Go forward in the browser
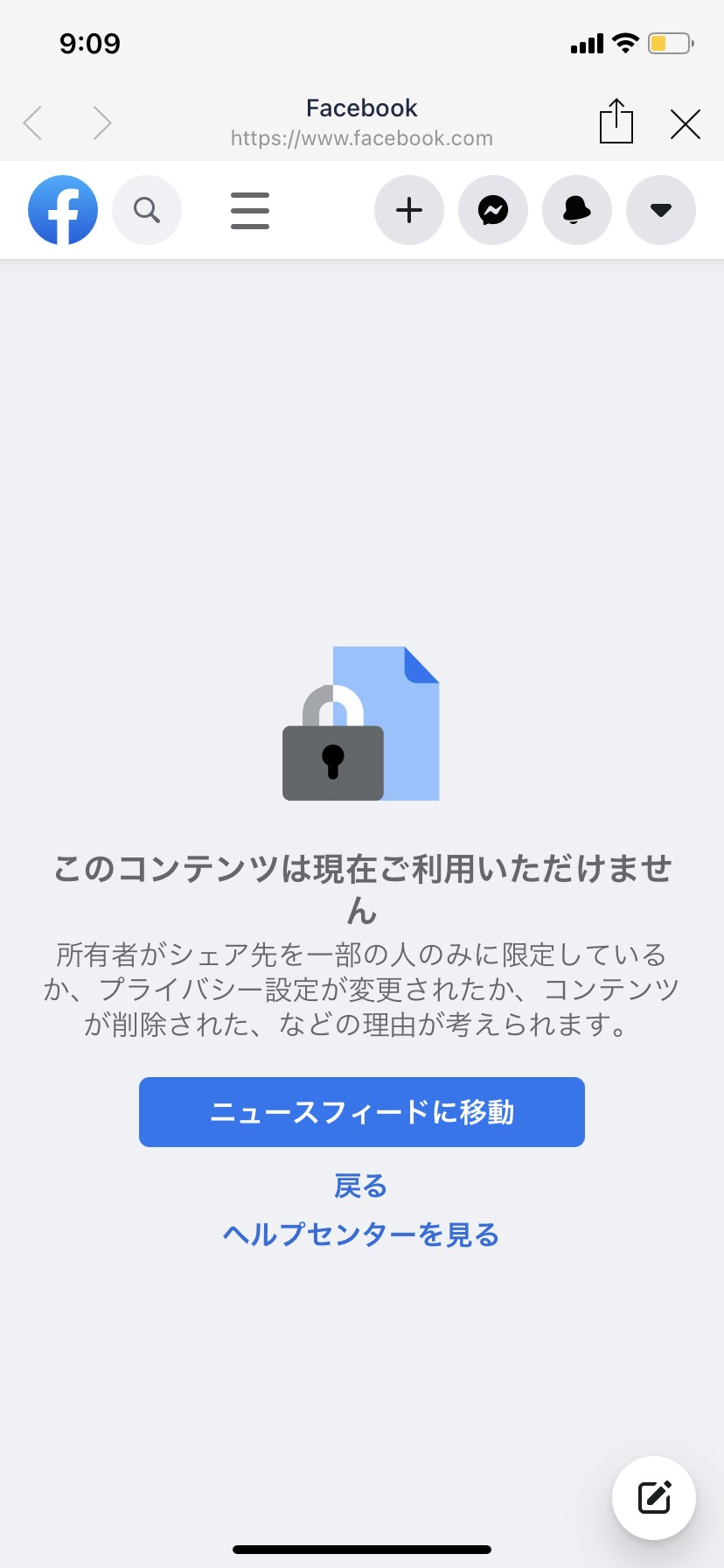724x1568 pixels. click(x=102, y=123)
